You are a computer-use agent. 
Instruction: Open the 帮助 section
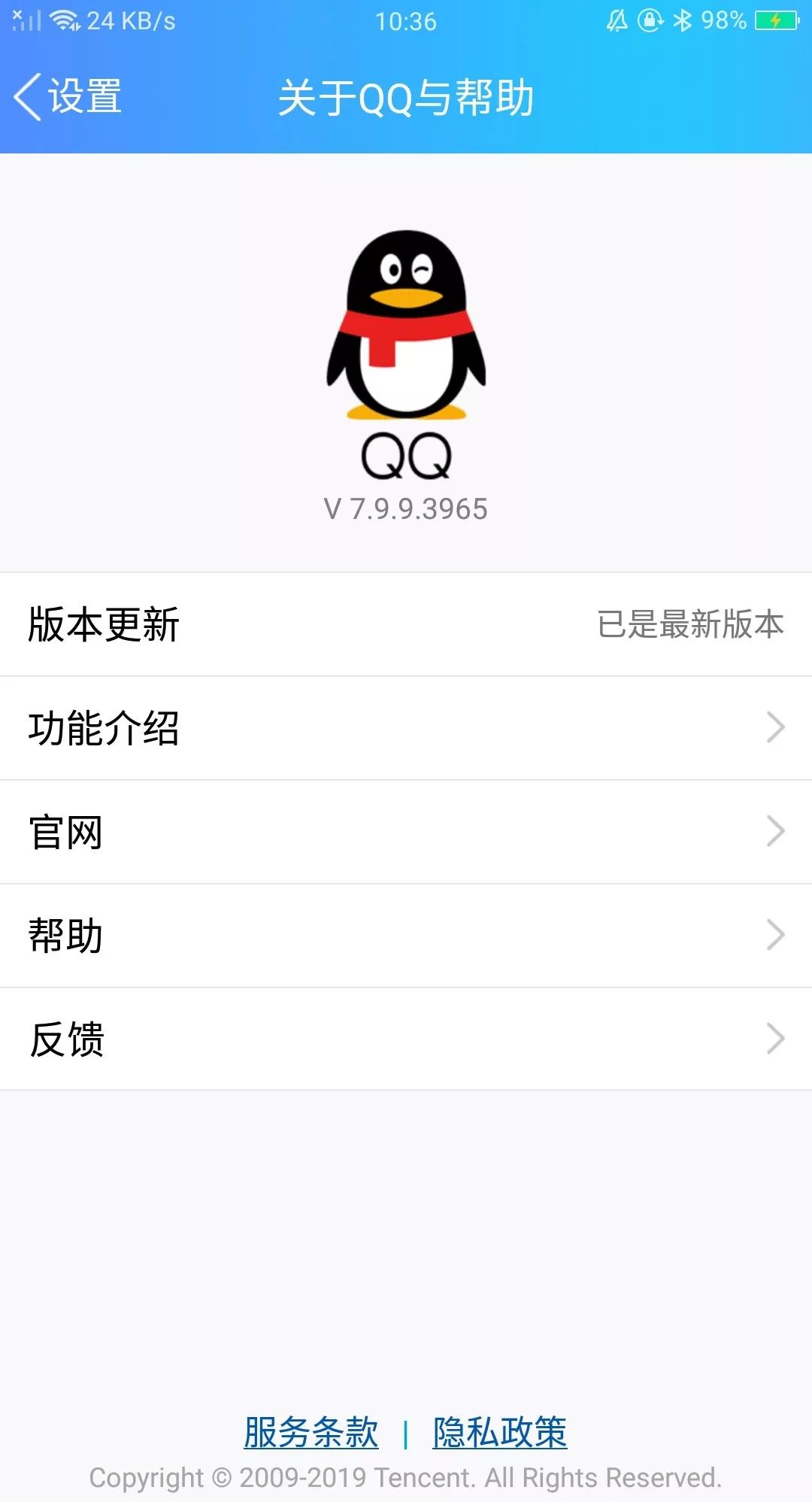click(x=406, y=936)
